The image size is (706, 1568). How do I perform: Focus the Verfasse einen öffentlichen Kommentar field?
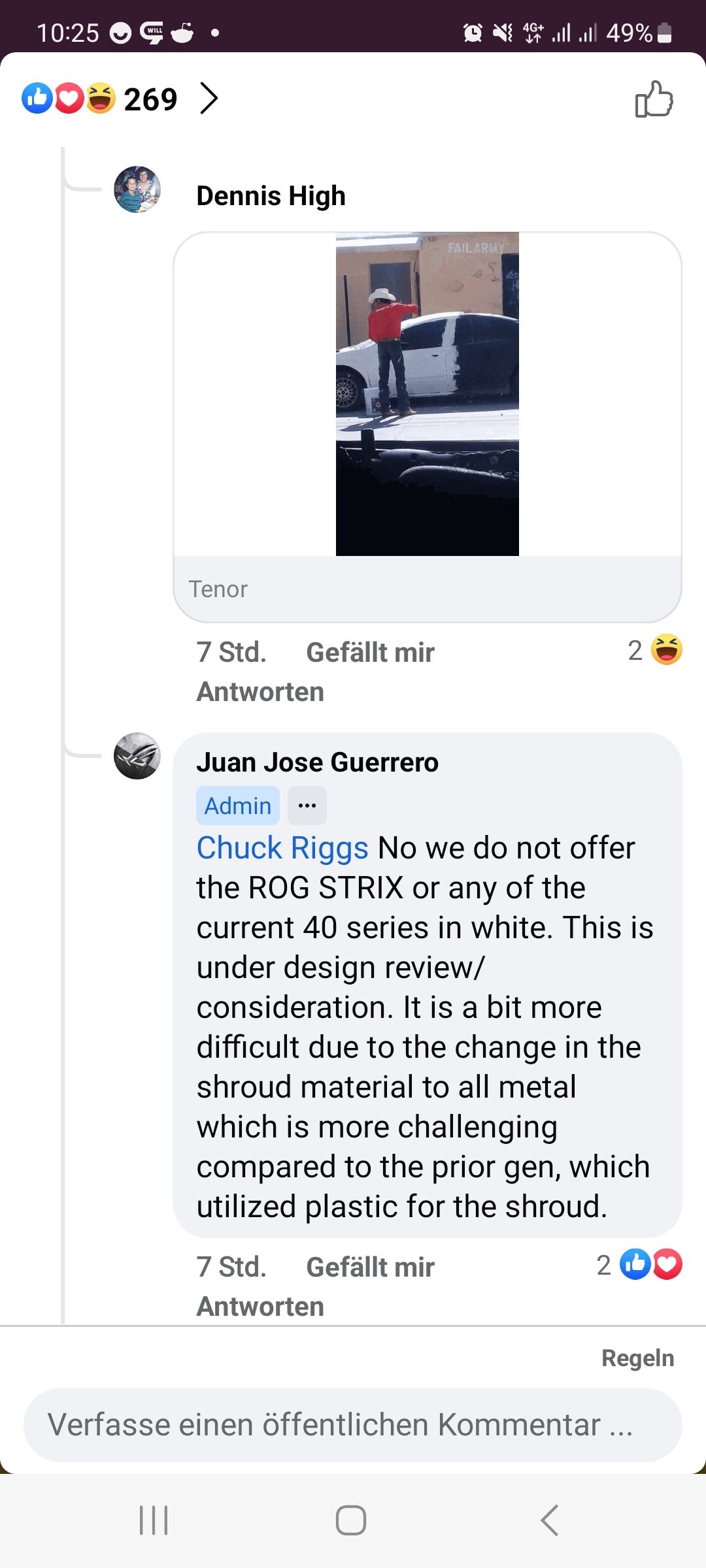coord(353,1425)
